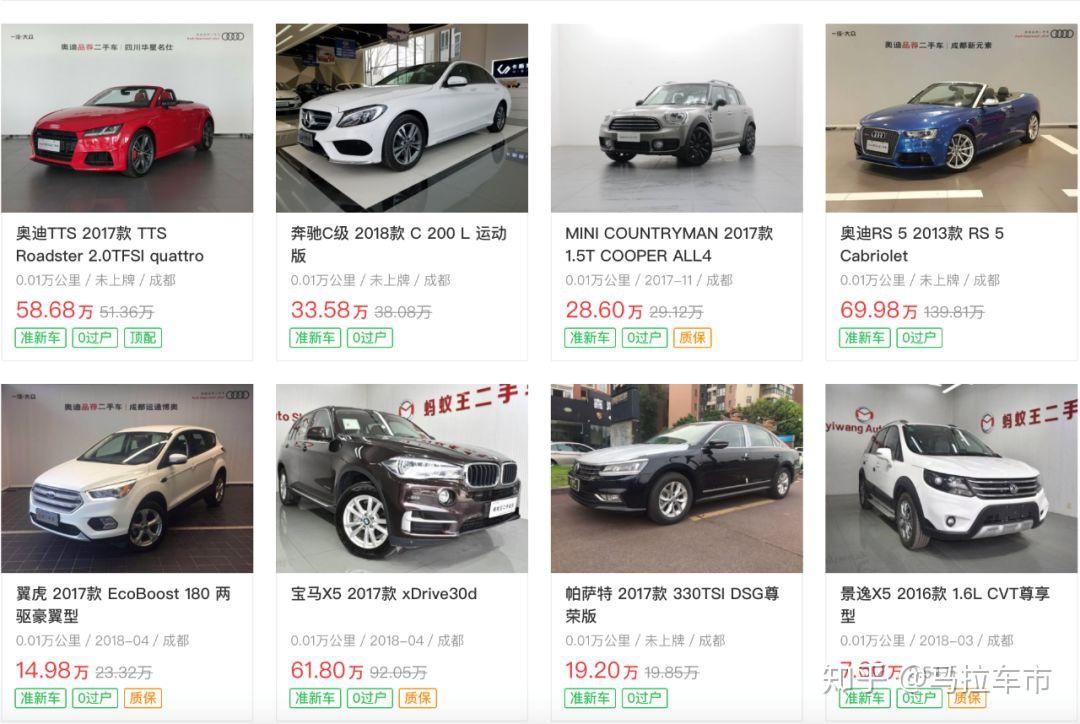Open the 帕萨特 2017款 330TSI DSG listing
Image resolution: width=1080 pixels, height=724 pixels.
pyautogui.click(x=676, y=479)
